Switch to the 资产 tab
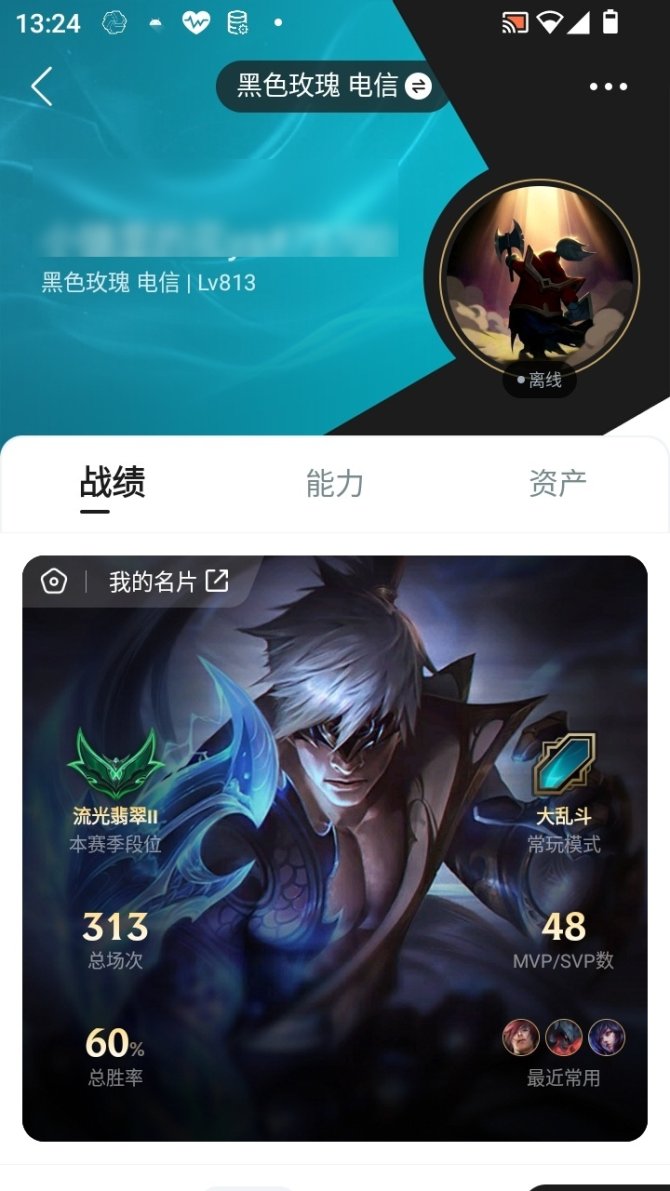670x1191 pixels. click(x=557, y=484)
